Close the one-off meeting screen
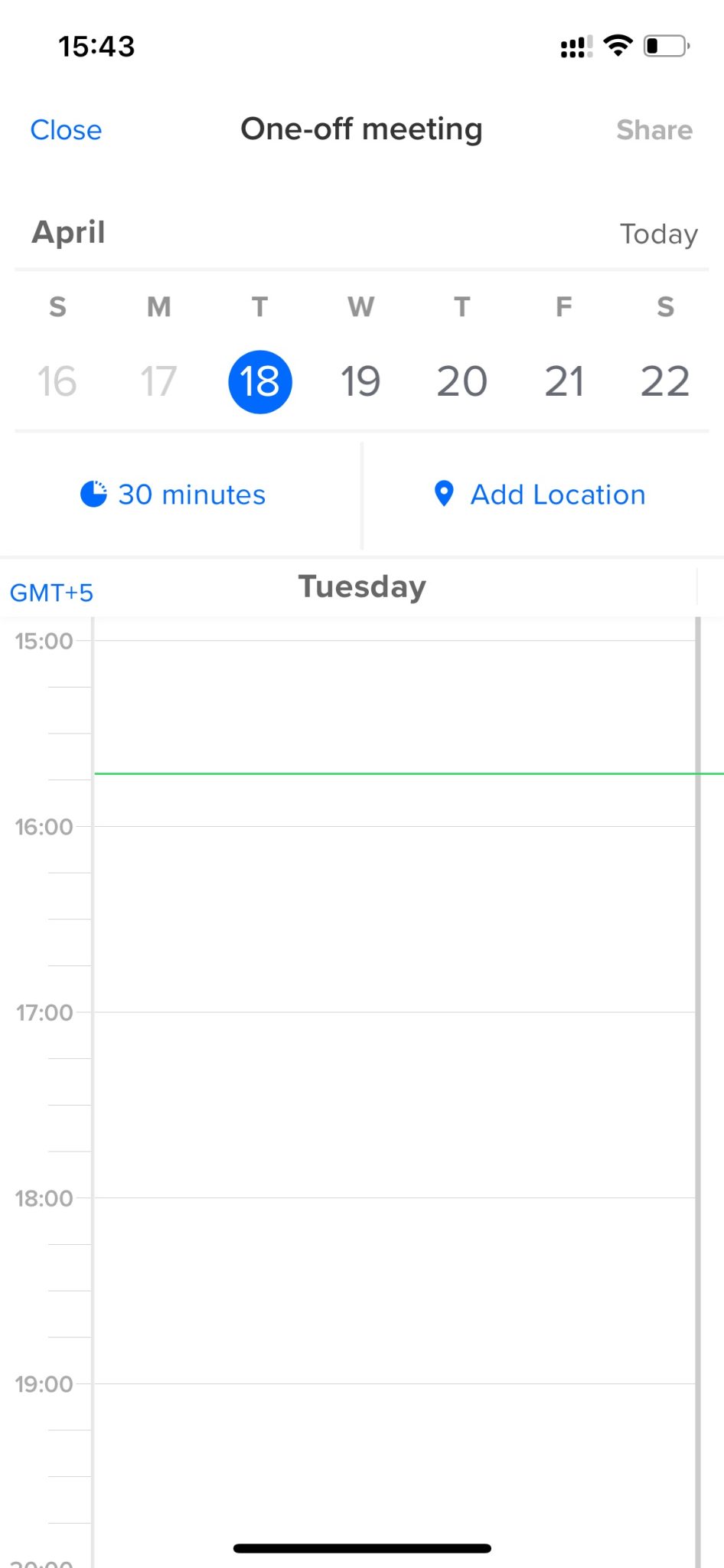The height and width of the screenshot is (1568, 724). tap(66, 129)
